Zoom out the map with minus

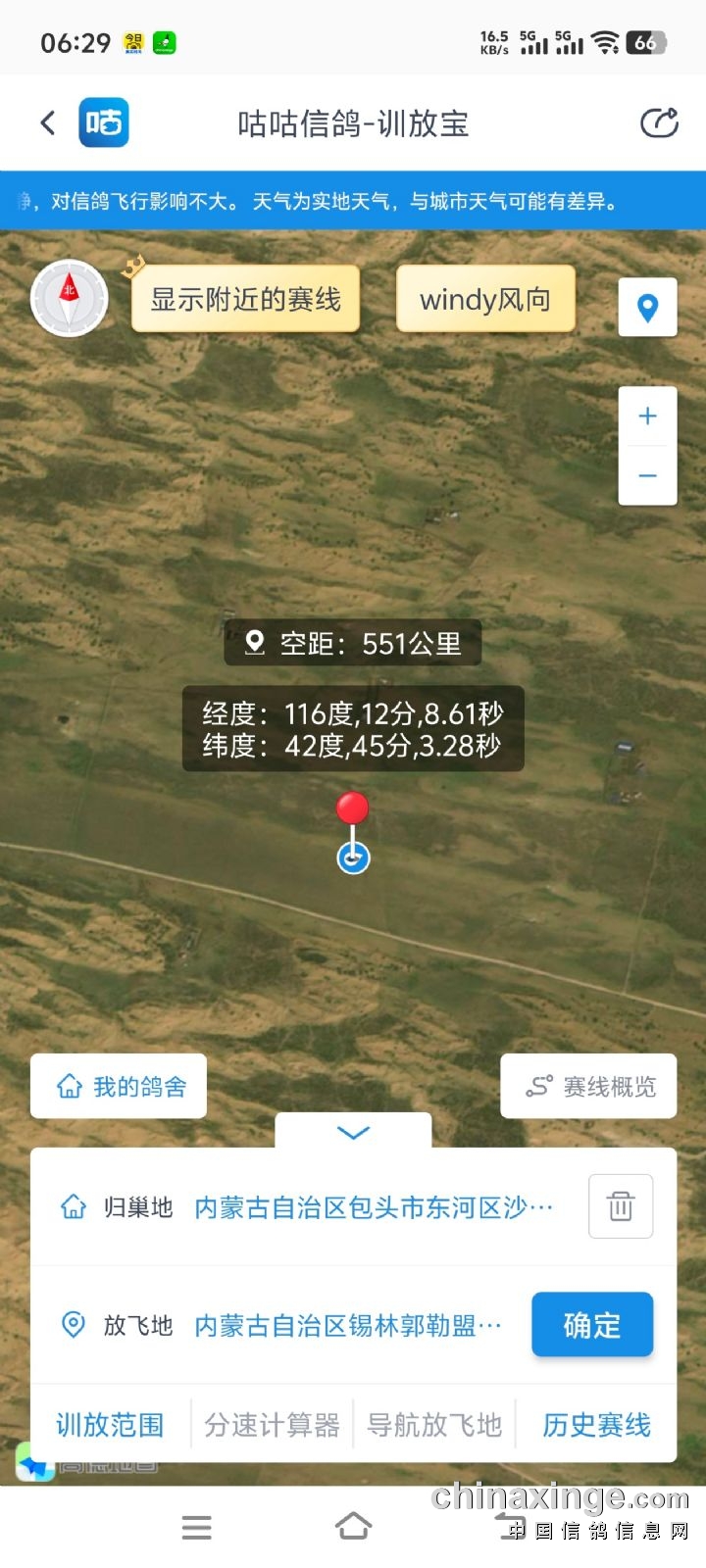click(x=647, y=476)
